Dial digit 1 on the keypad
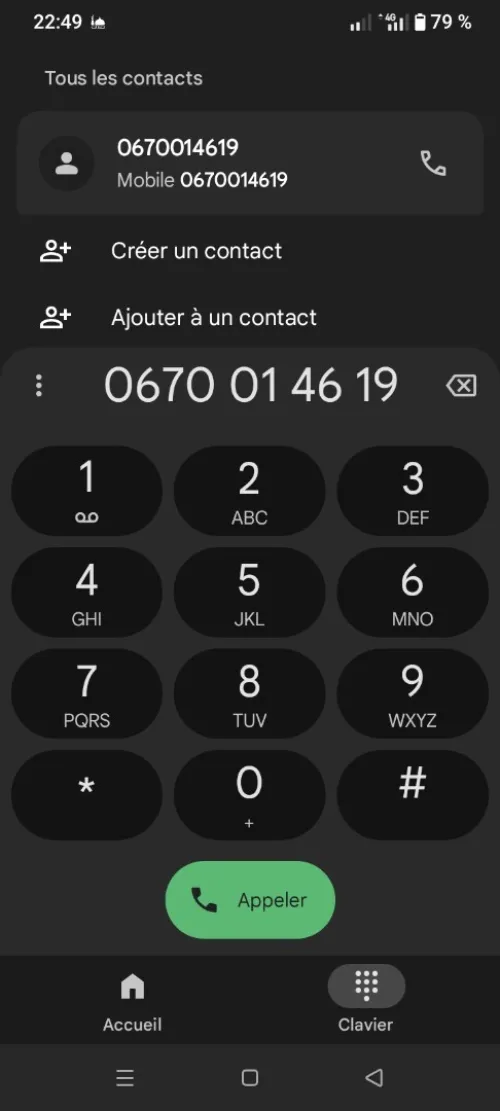This screenshot has height=1111, width=500. tap(86, 490)
